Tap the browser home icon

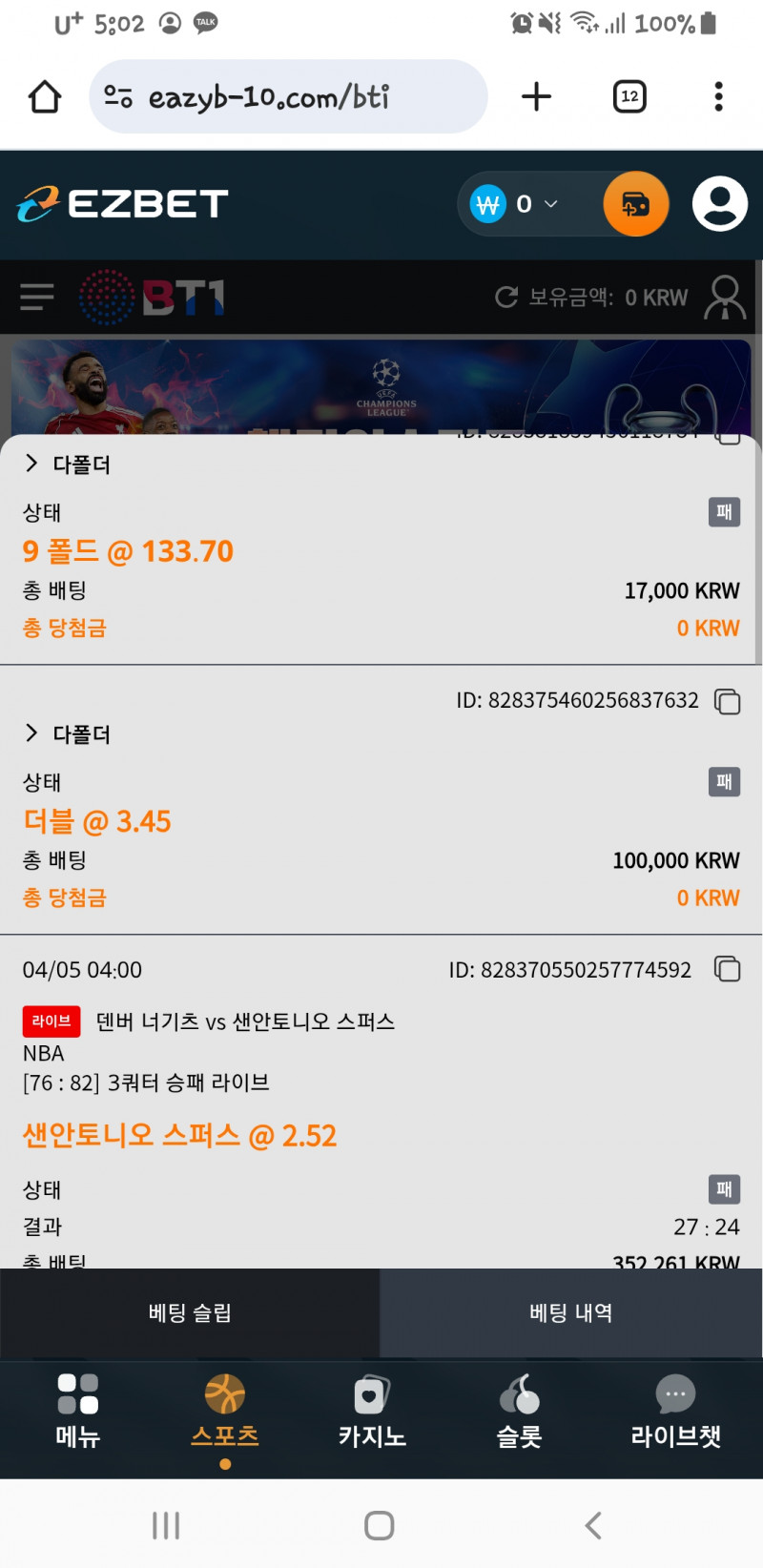45,96
